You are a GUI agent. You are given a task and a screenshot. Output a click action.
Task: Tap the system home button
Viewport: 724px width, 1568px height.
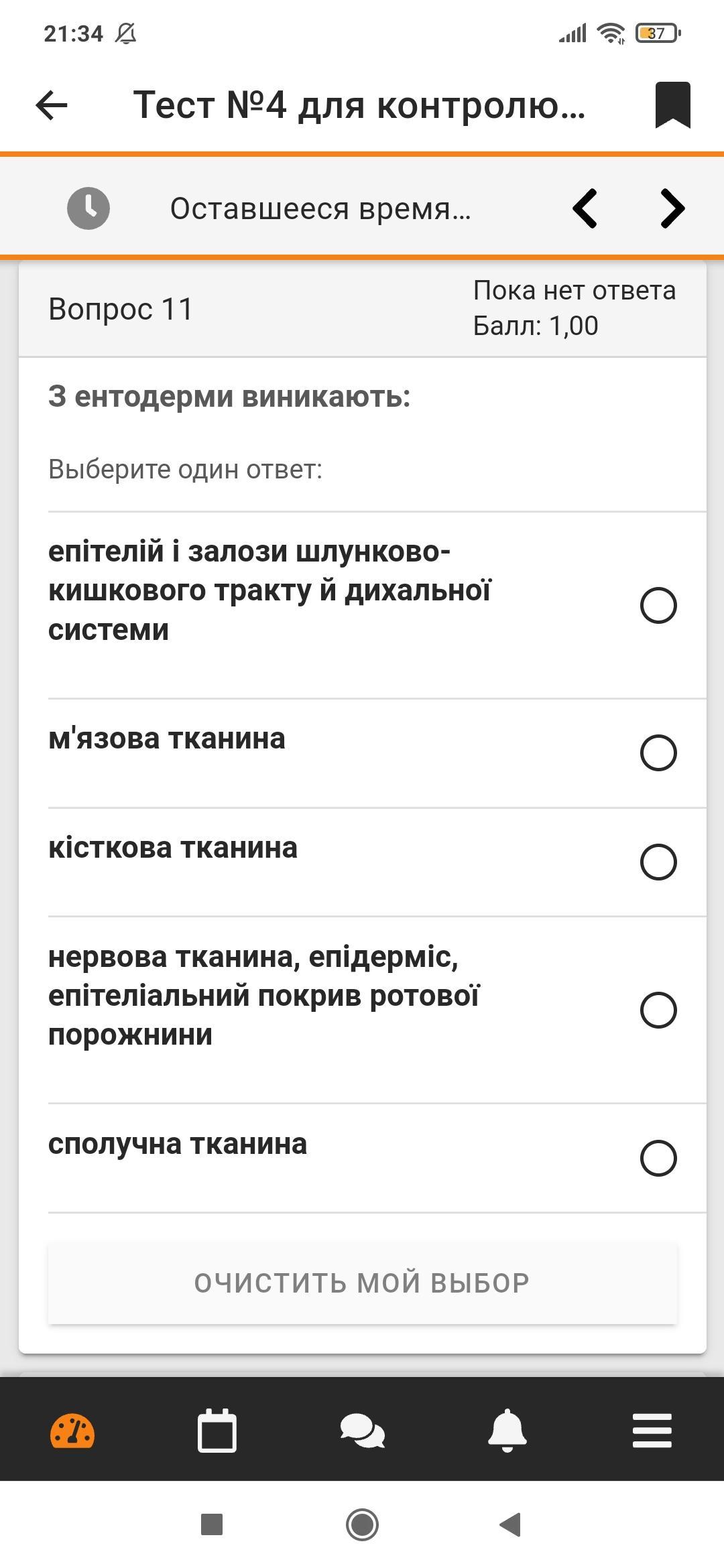pyautogui.click(x=362, y=1525)
